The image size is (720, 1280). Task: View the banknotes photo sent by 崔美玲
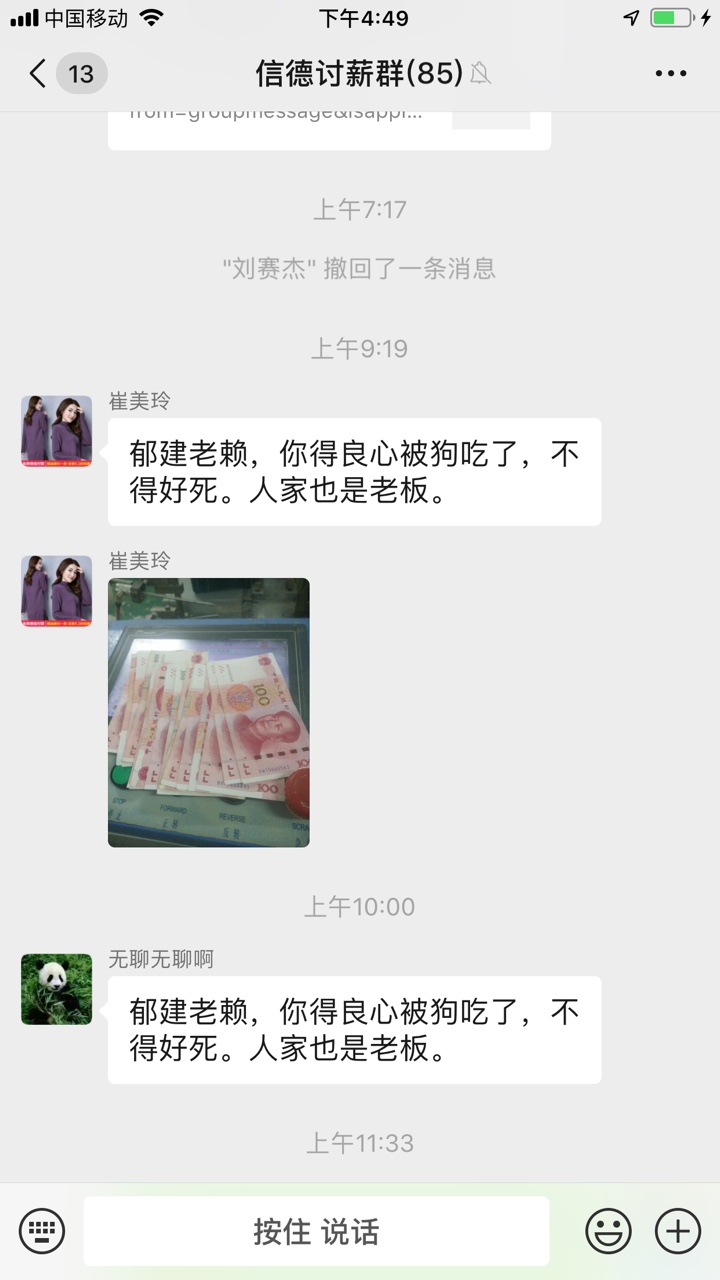(209, 712)
